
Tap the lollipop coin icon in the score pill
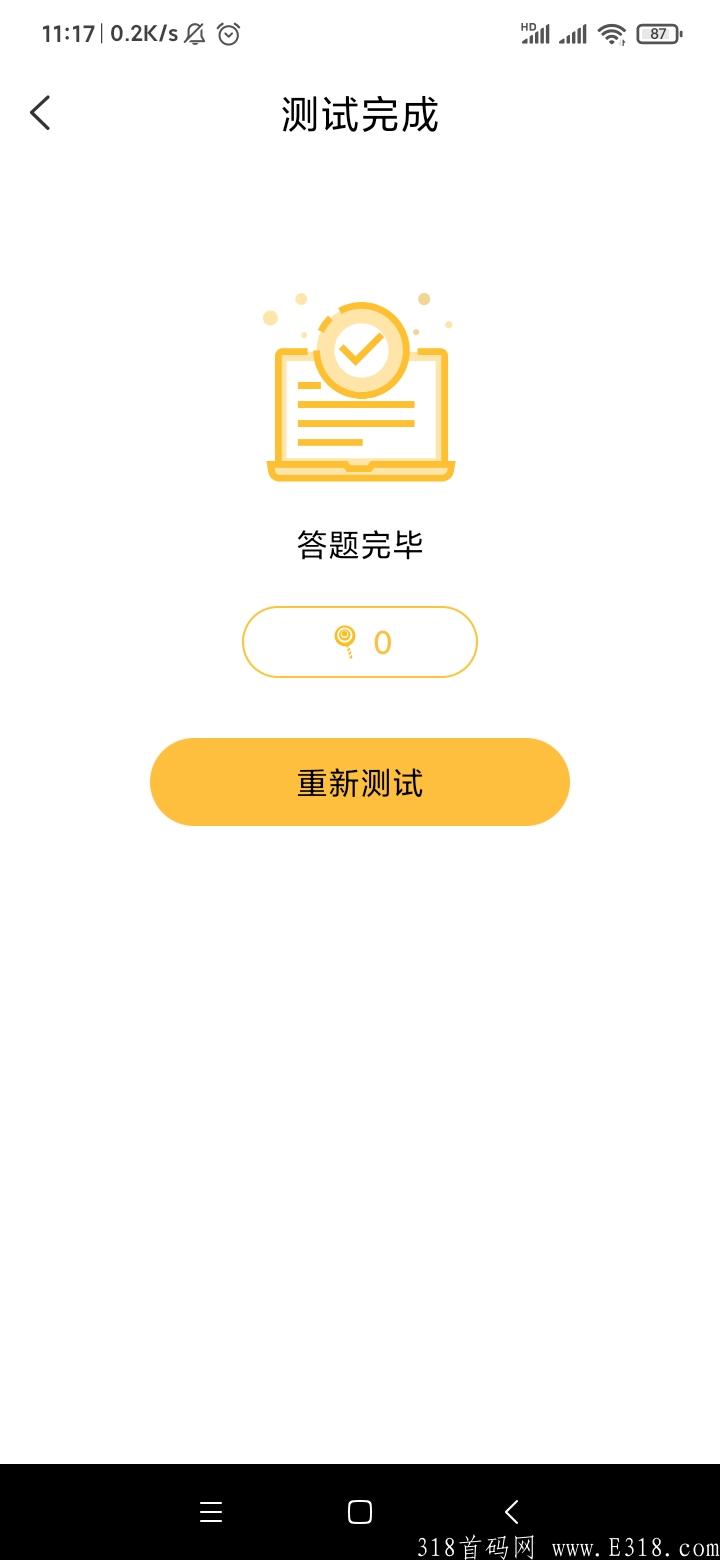pos(343,641)
